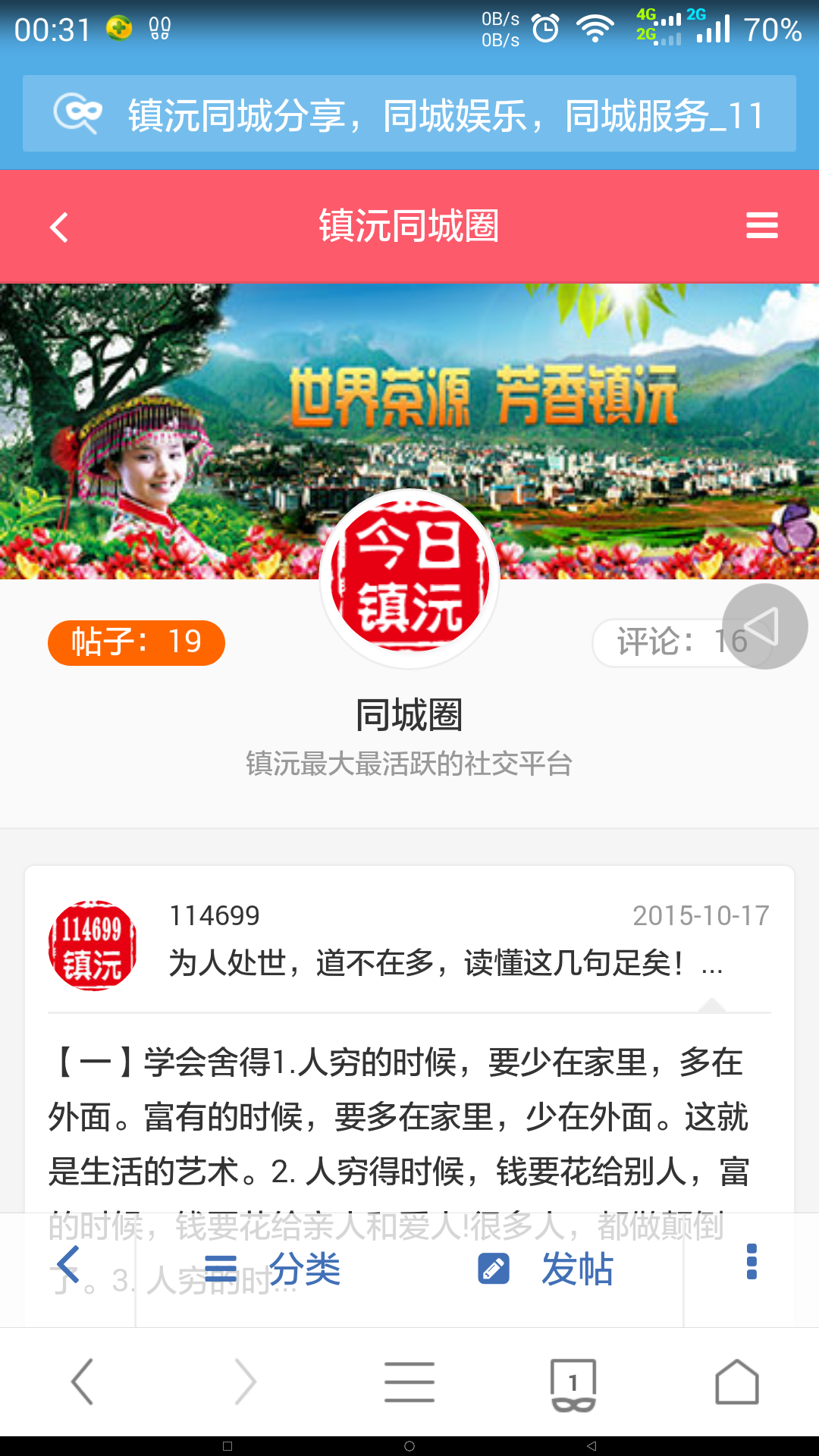Go back using the red header arrow
Image resolution: width=819 pixels, height=1456 pixels.
pos(58,227)
